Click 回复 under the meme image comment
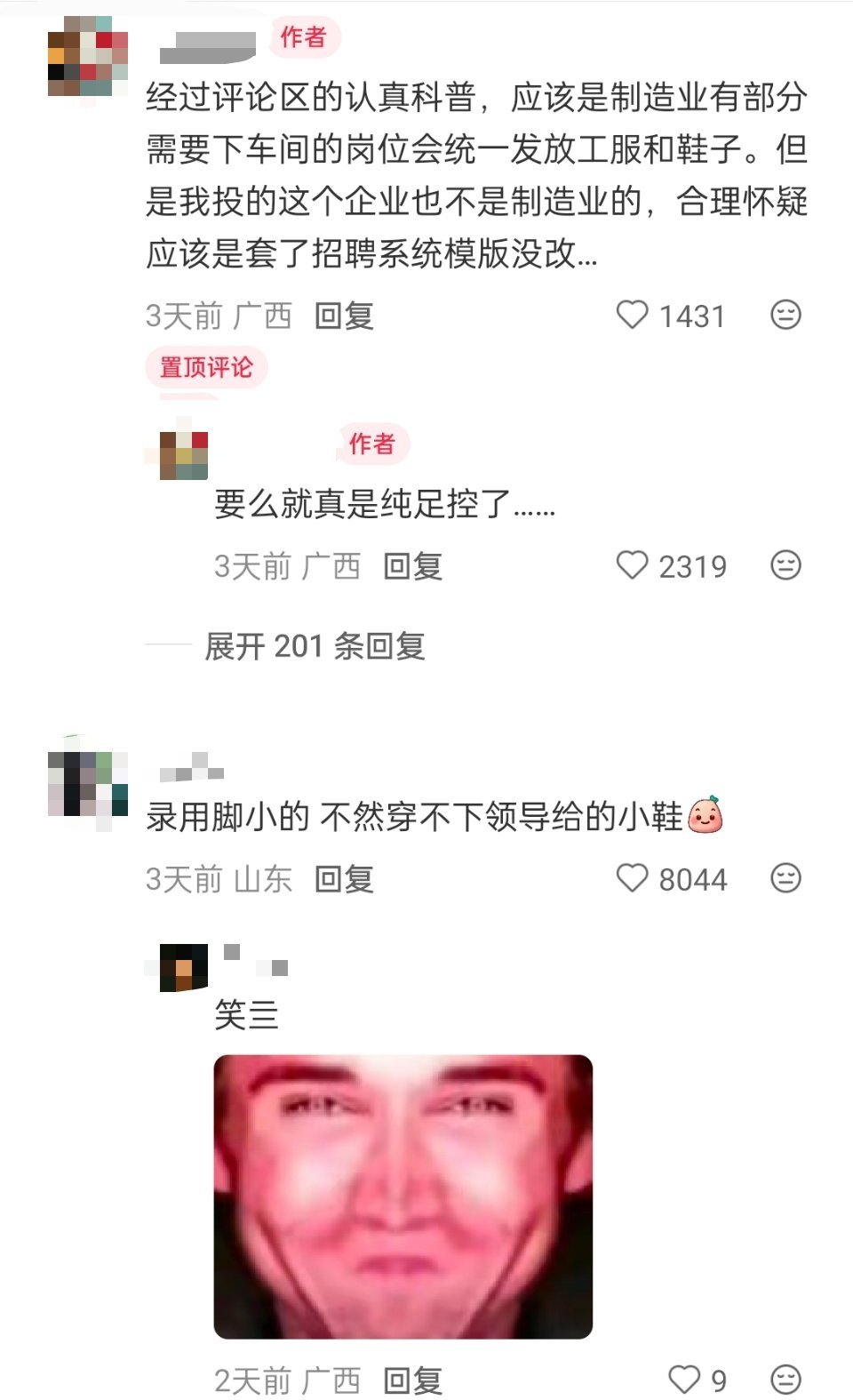Image resolution: width=853 pixels, height=1400 pixels. point(411,1380)
